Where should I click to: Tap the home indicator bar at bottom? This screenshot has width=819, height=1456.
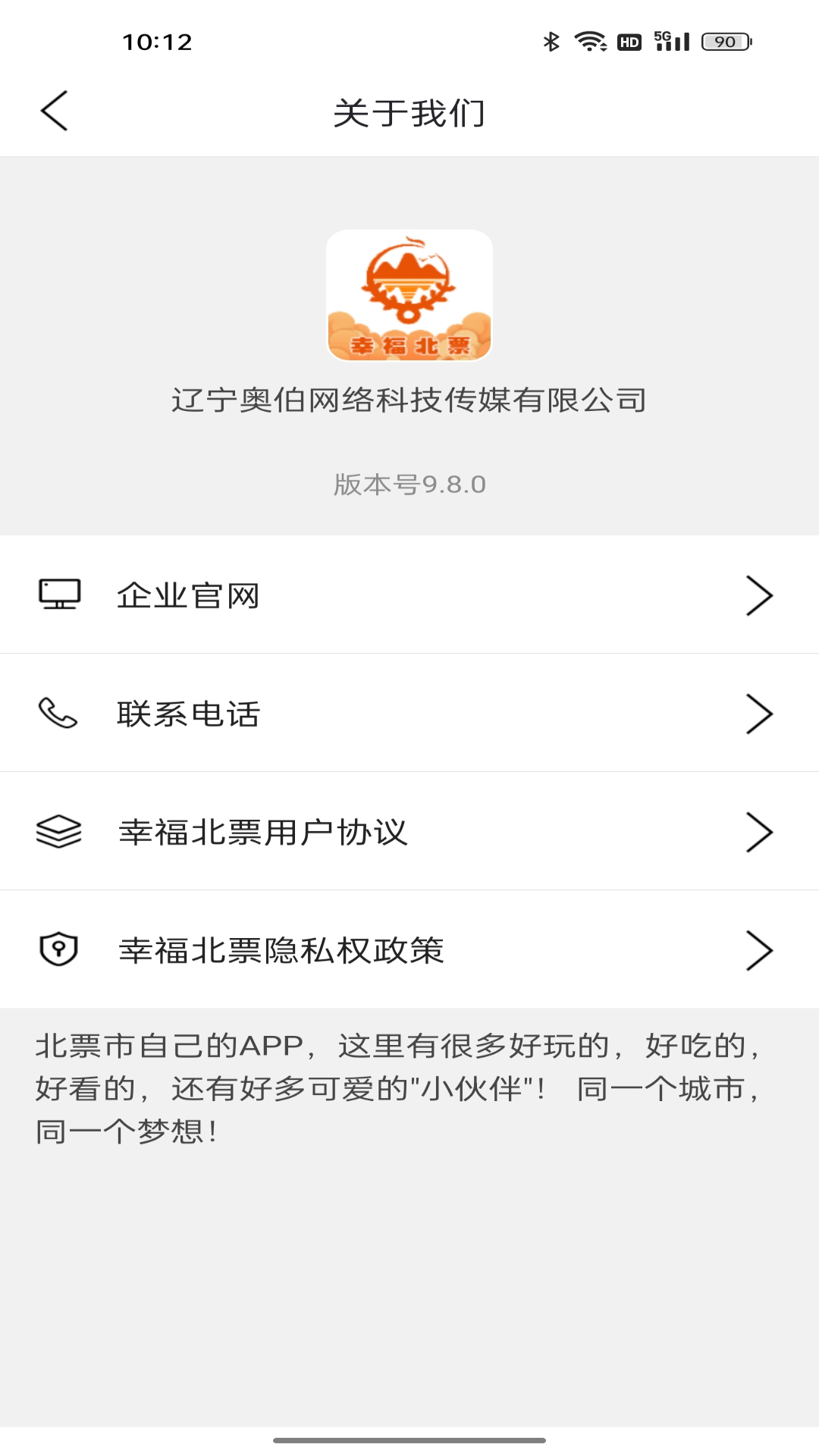pyautogui.click(x=409, y=1440)
